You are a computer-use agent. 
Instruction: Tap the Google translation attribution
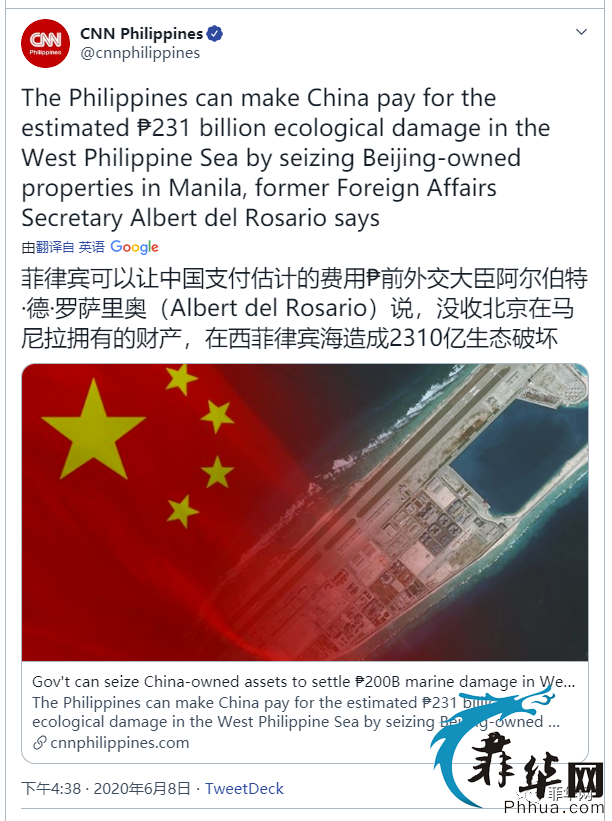(134, 247)
